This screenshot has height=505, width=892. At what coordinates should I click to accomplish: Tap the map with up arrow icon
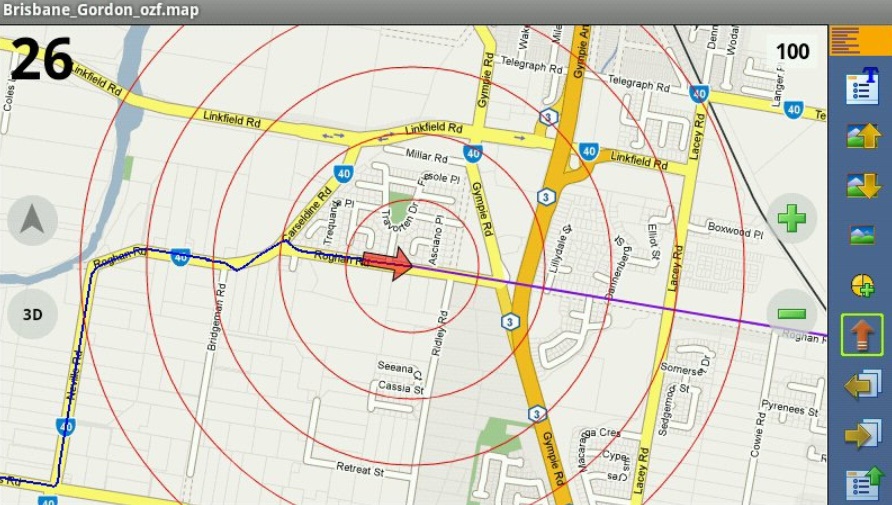coord(862,136)
